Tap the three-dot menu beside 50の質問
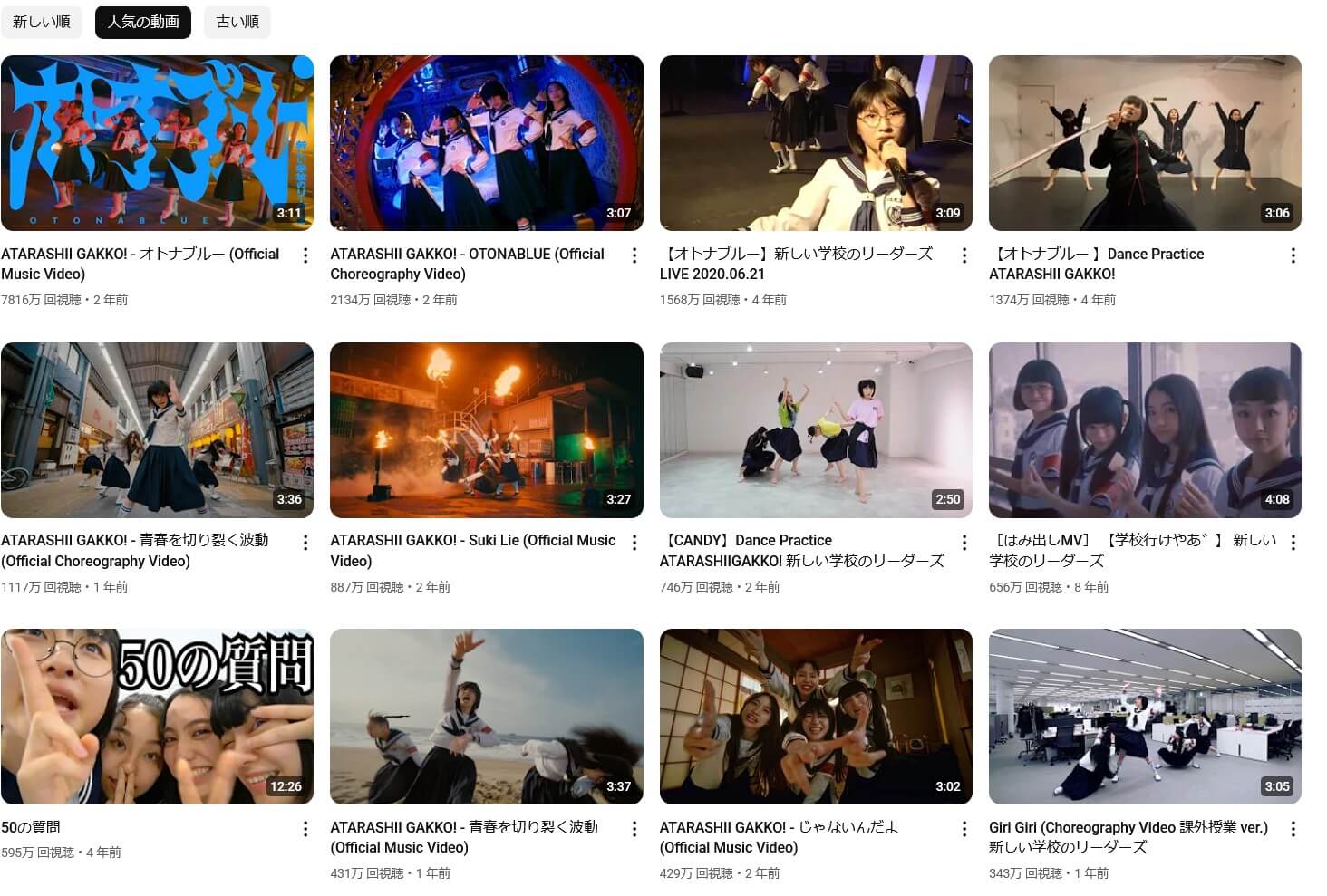The height and width of the screenshot is (896, 1327). (x=305, y=829)
